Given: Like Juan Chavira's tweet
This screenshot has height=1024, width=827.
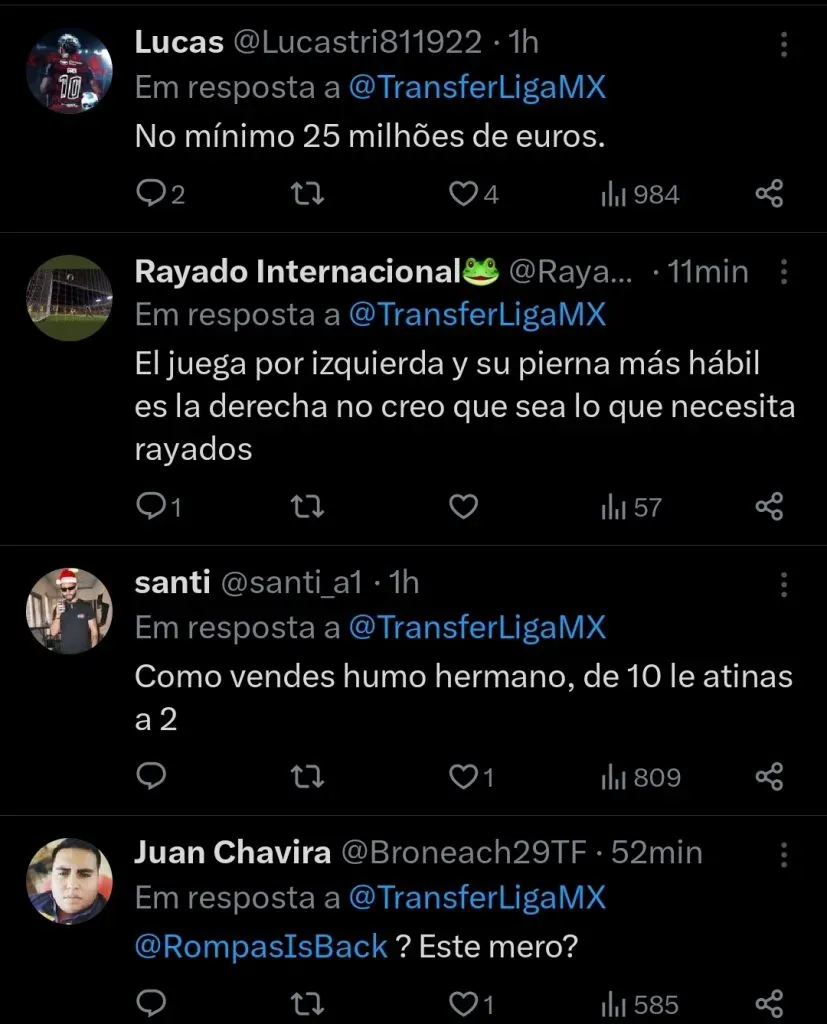Looking at the screenshot, I should point(462,1004).
